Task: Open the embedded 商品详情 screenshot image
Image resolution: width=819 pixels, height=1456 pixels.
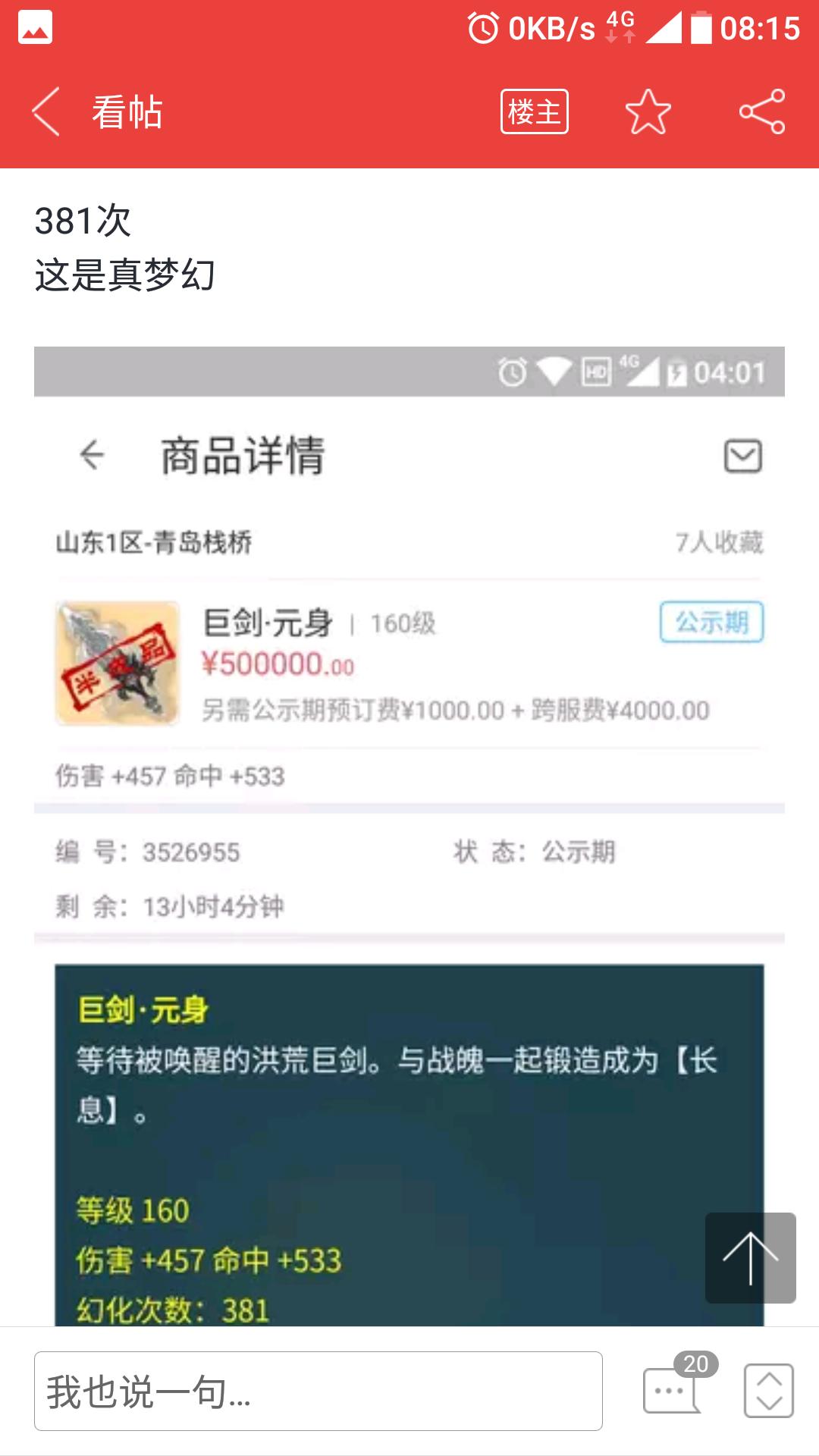Action: click(x=409, y=758)
